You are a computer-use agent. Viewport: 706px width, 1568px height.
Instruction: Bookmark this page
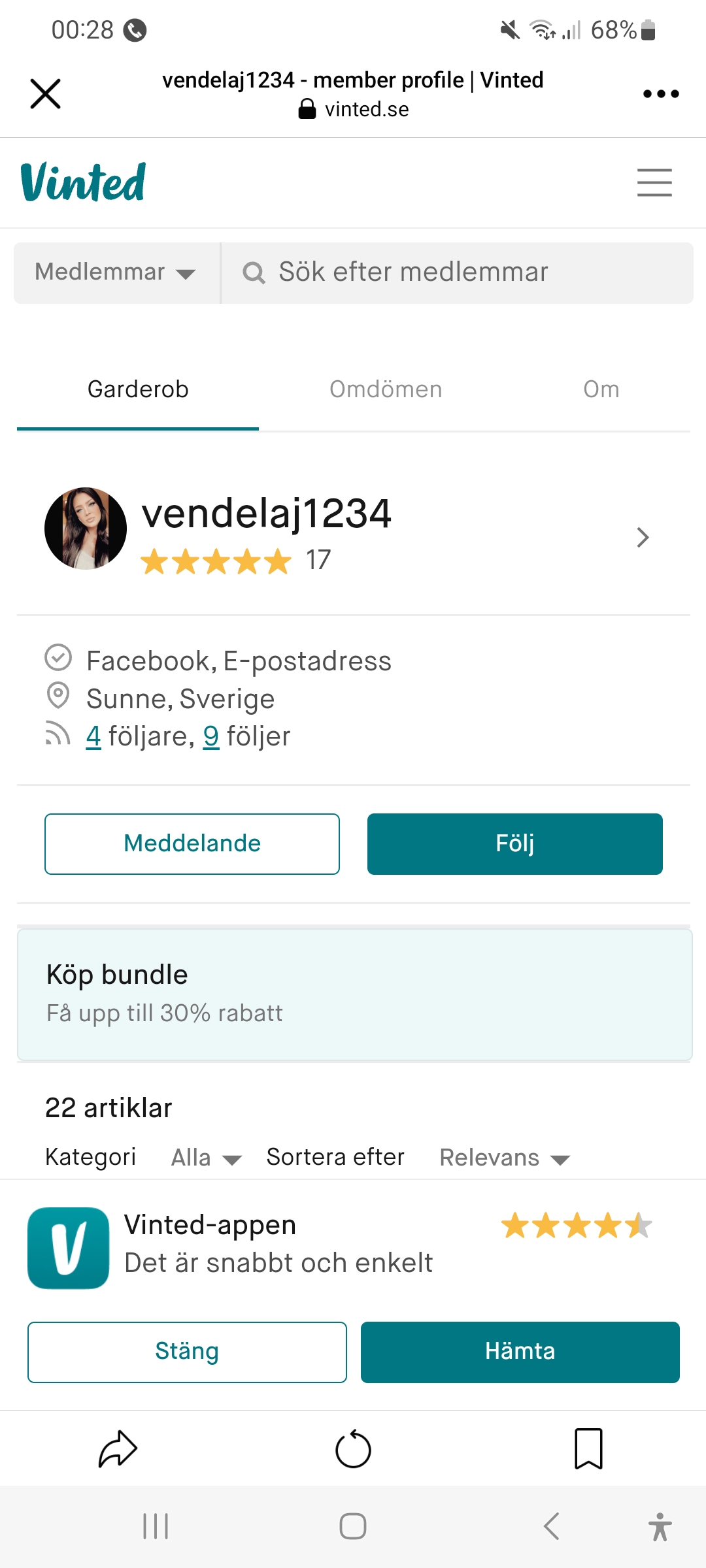588,1449
